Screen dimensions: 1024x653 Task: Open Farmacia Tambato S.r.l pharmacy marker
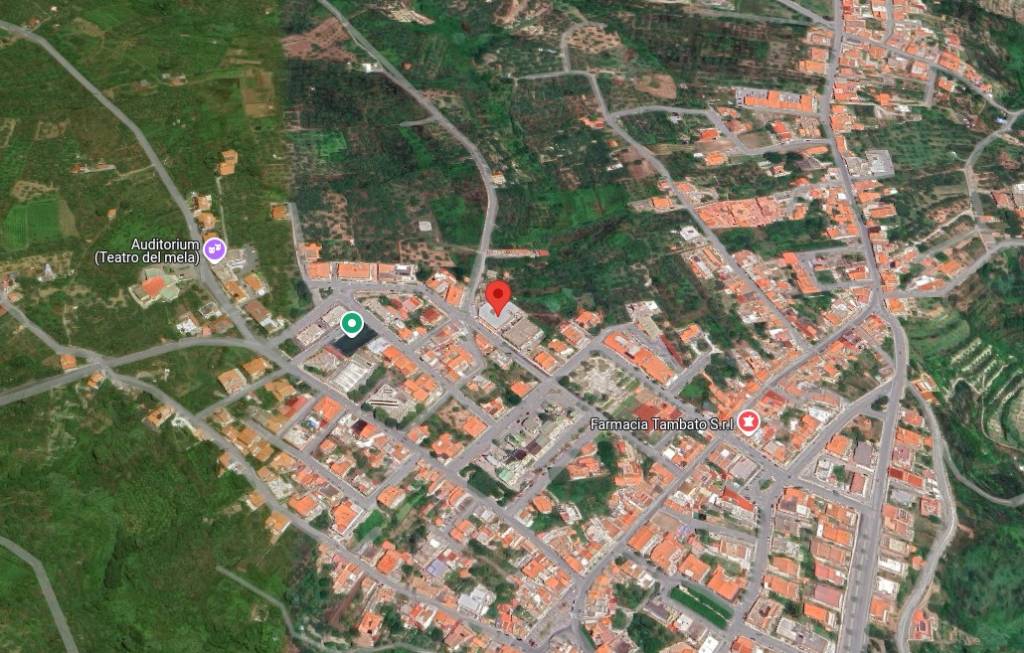coord(749,423)
